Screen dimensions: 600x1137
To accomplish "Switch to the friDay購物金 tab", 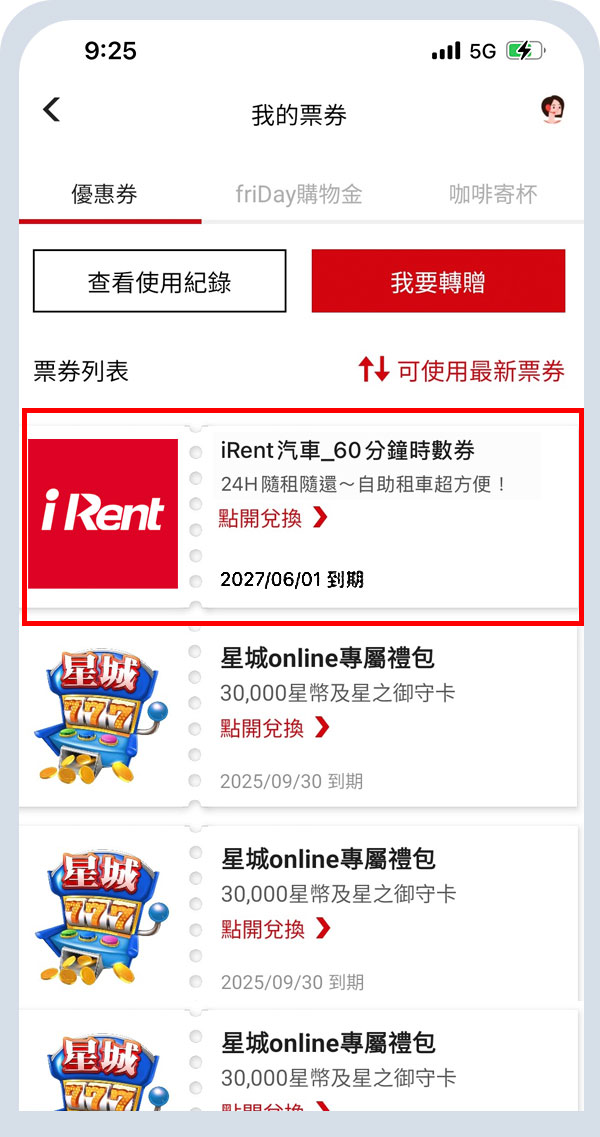I will 299,194.
